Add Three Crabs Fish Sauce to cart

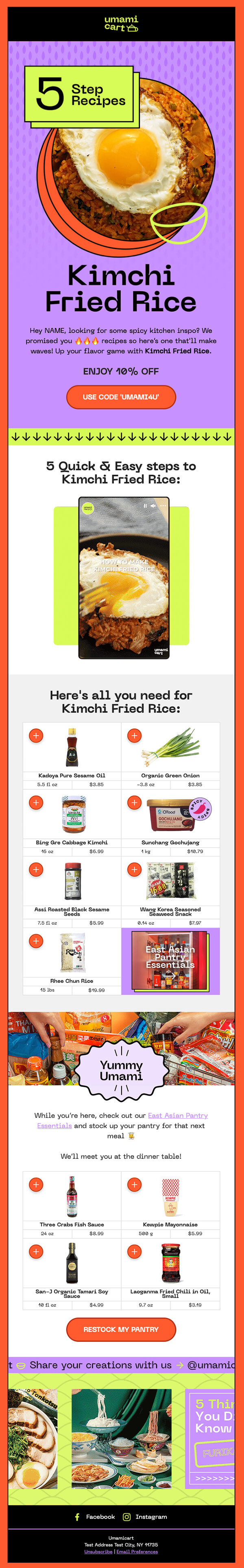[36, 1184]
